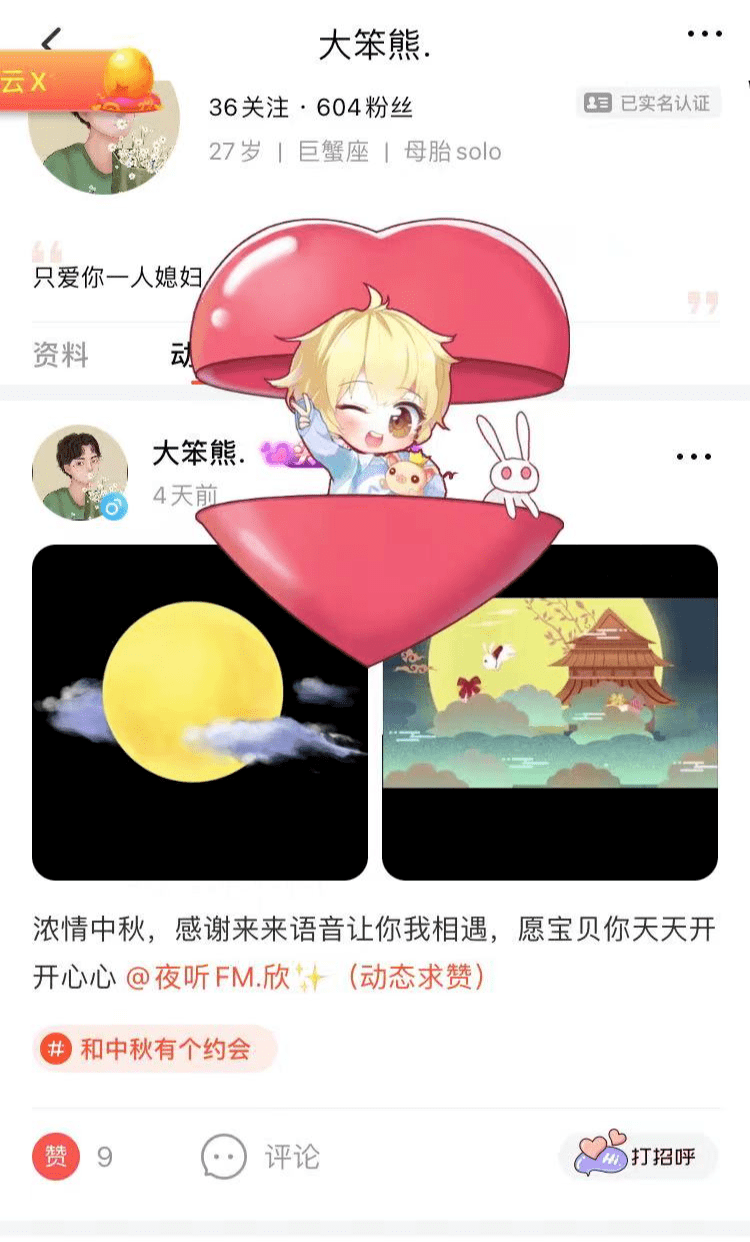Go back with the top-left arrow

51,38
